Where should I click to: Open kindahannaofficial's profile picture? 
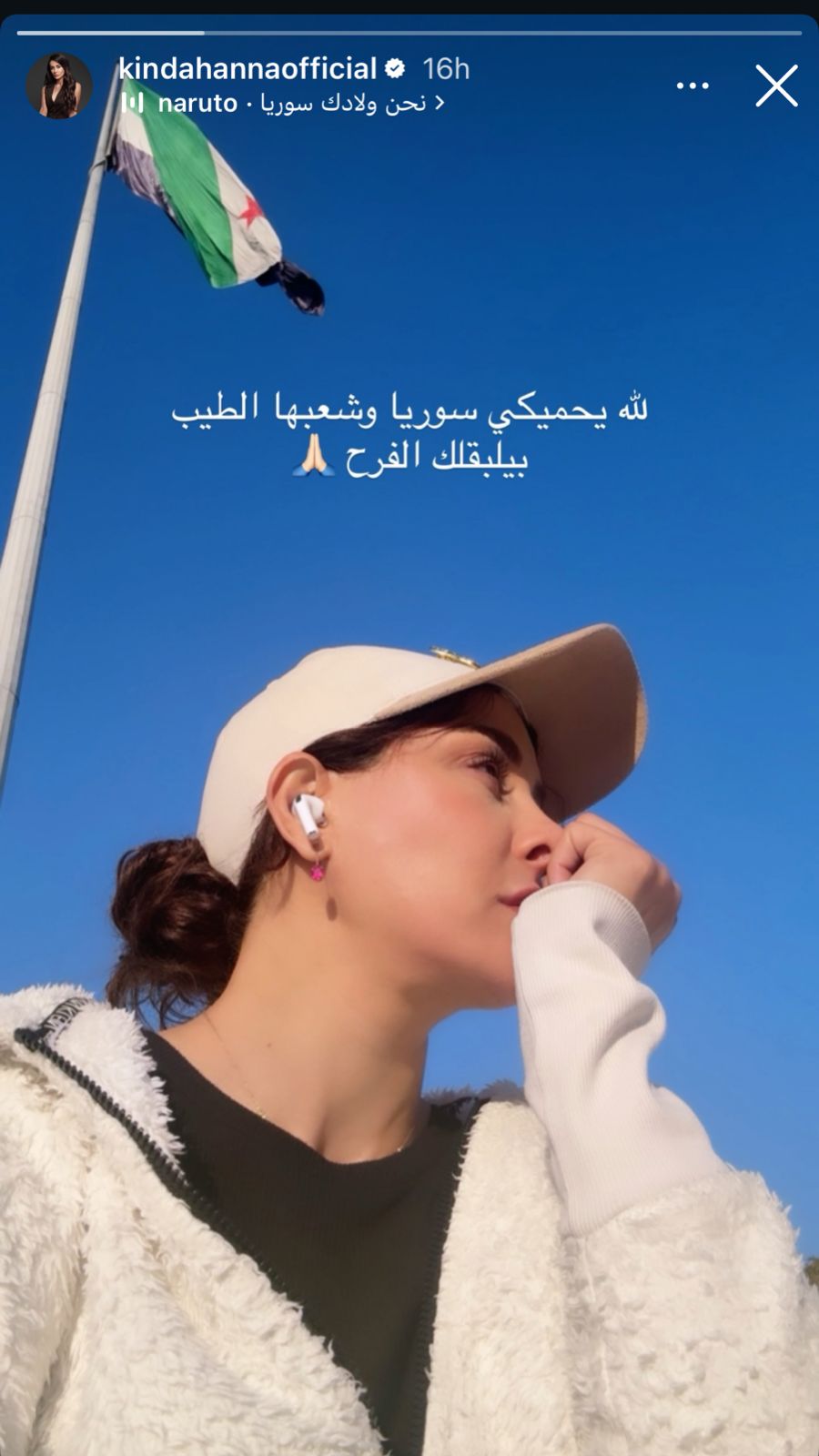click(59, 86)
